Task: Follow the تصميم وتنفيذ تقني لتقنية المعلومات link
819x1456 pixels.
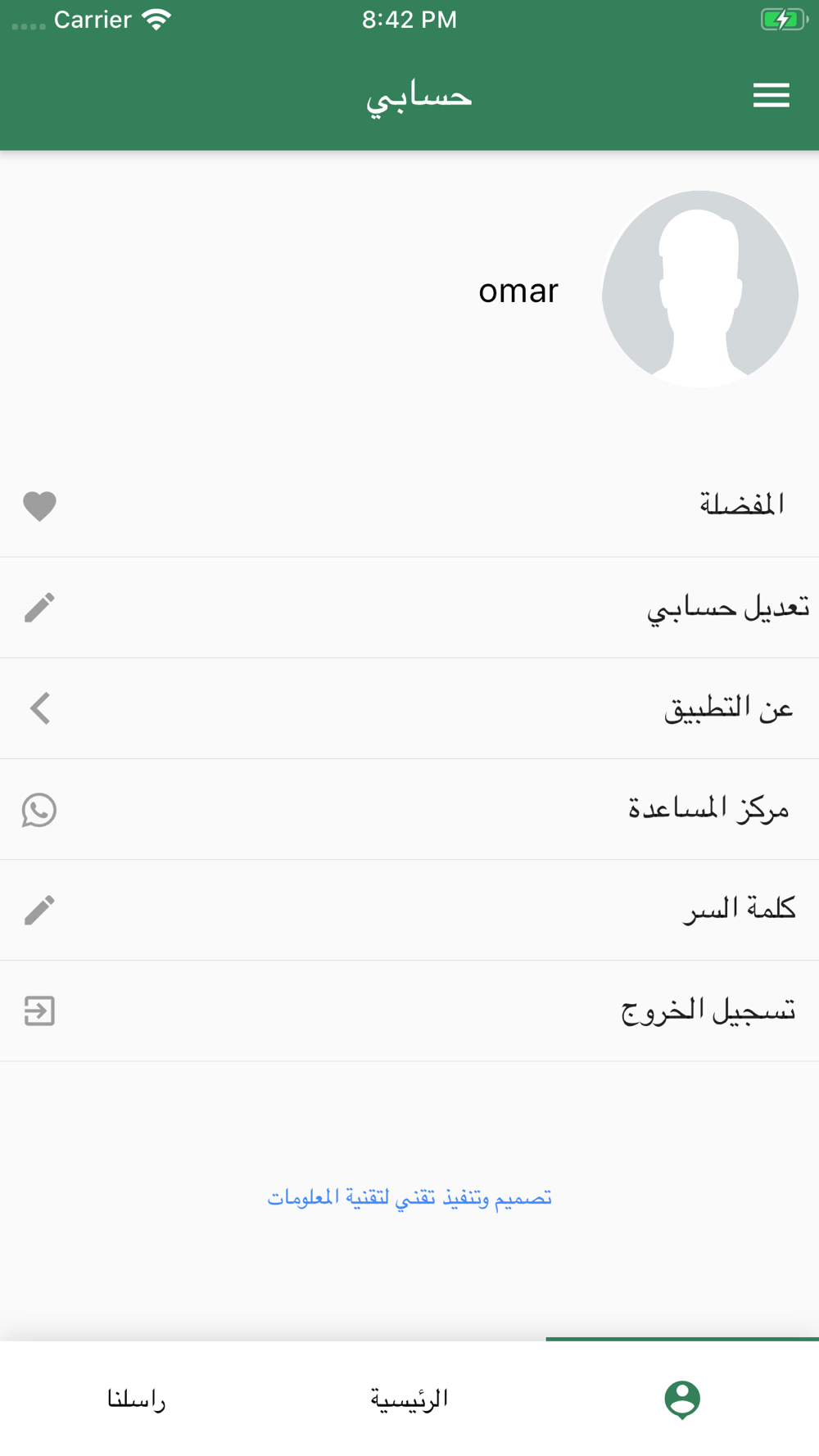Action: pyautogui.click(x=409, y=1198)
